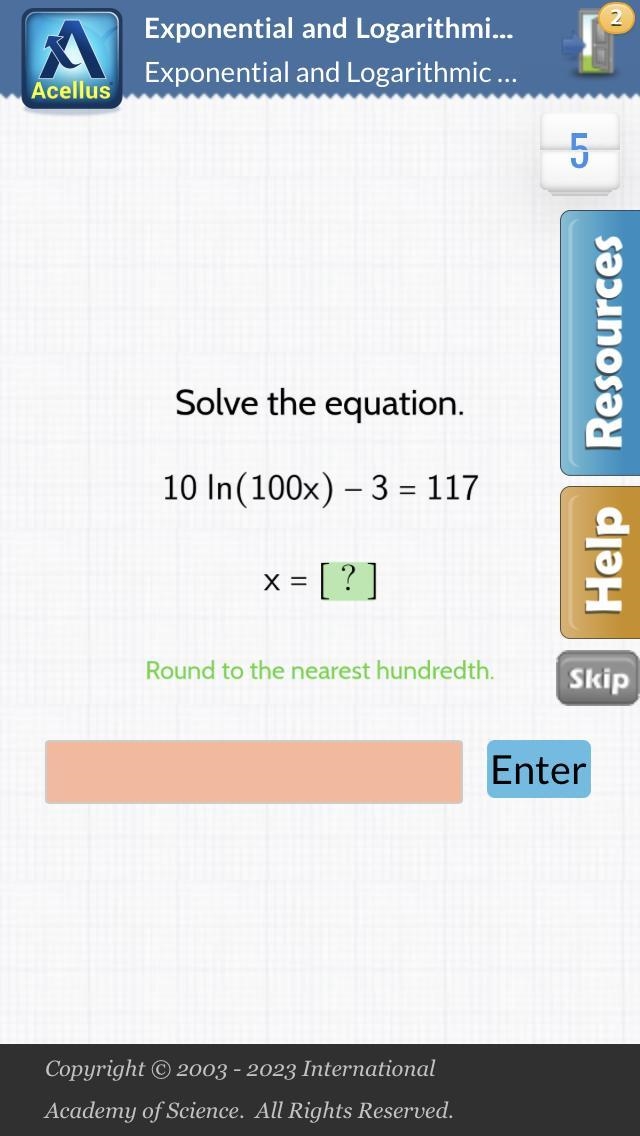Tap the Acellus logo button
Image resolution: width=640 pixels, height=1136 pixels.
[72, 59]
